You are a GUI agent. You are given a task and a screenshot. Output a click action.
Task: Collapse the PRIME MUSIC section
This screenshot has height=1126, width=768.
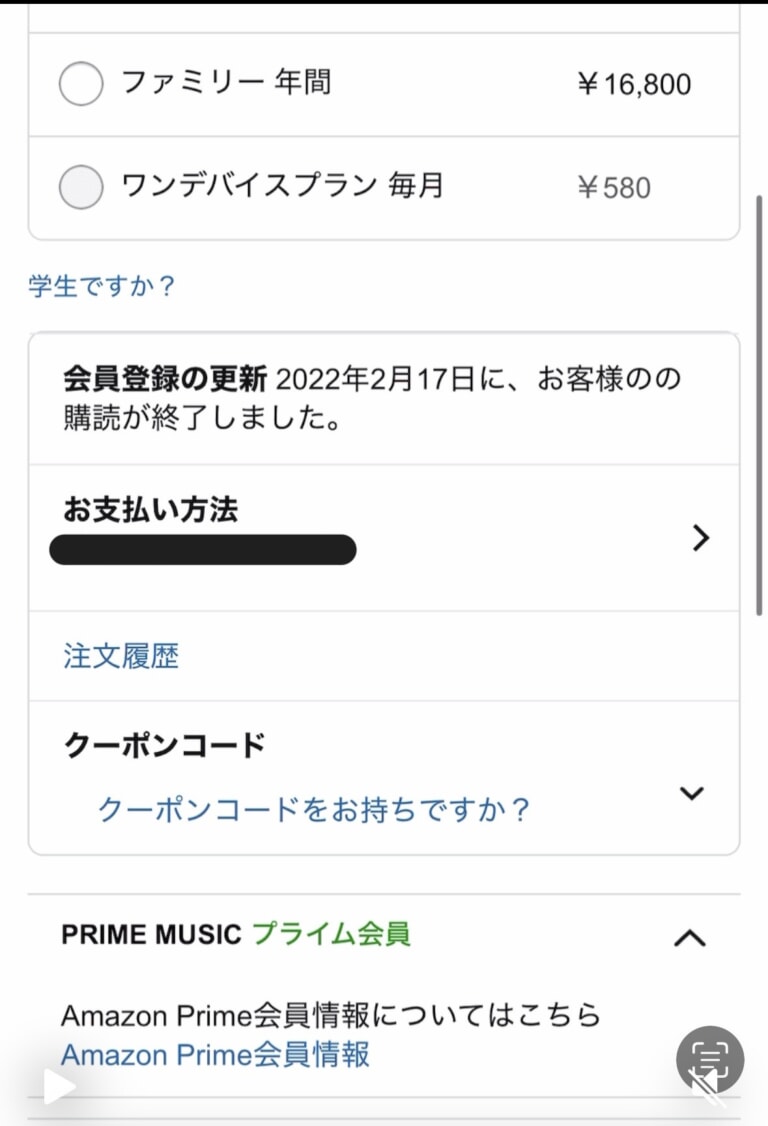[x=688, y=938]
